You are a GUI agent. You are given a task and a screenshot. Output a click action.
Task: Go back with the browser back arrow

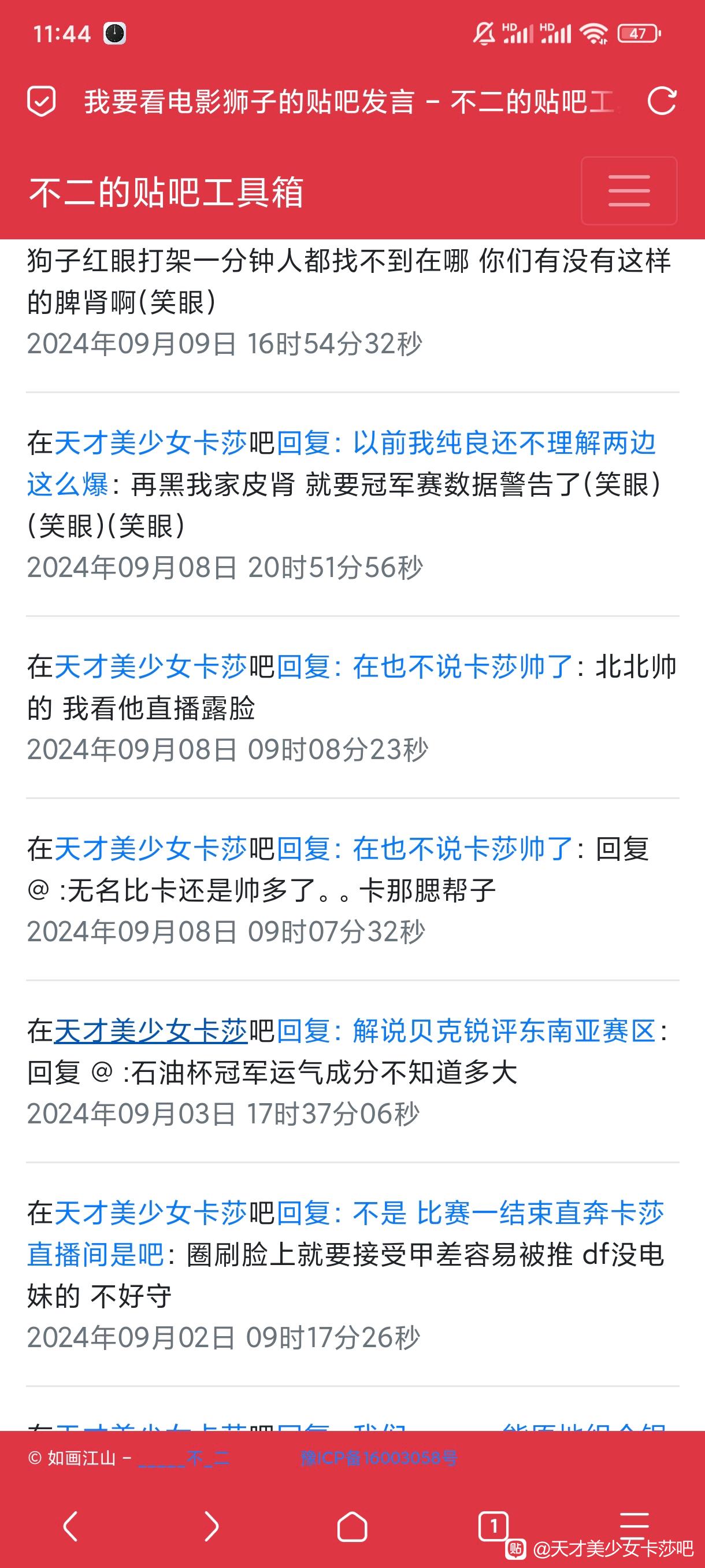click(70, 1526)
